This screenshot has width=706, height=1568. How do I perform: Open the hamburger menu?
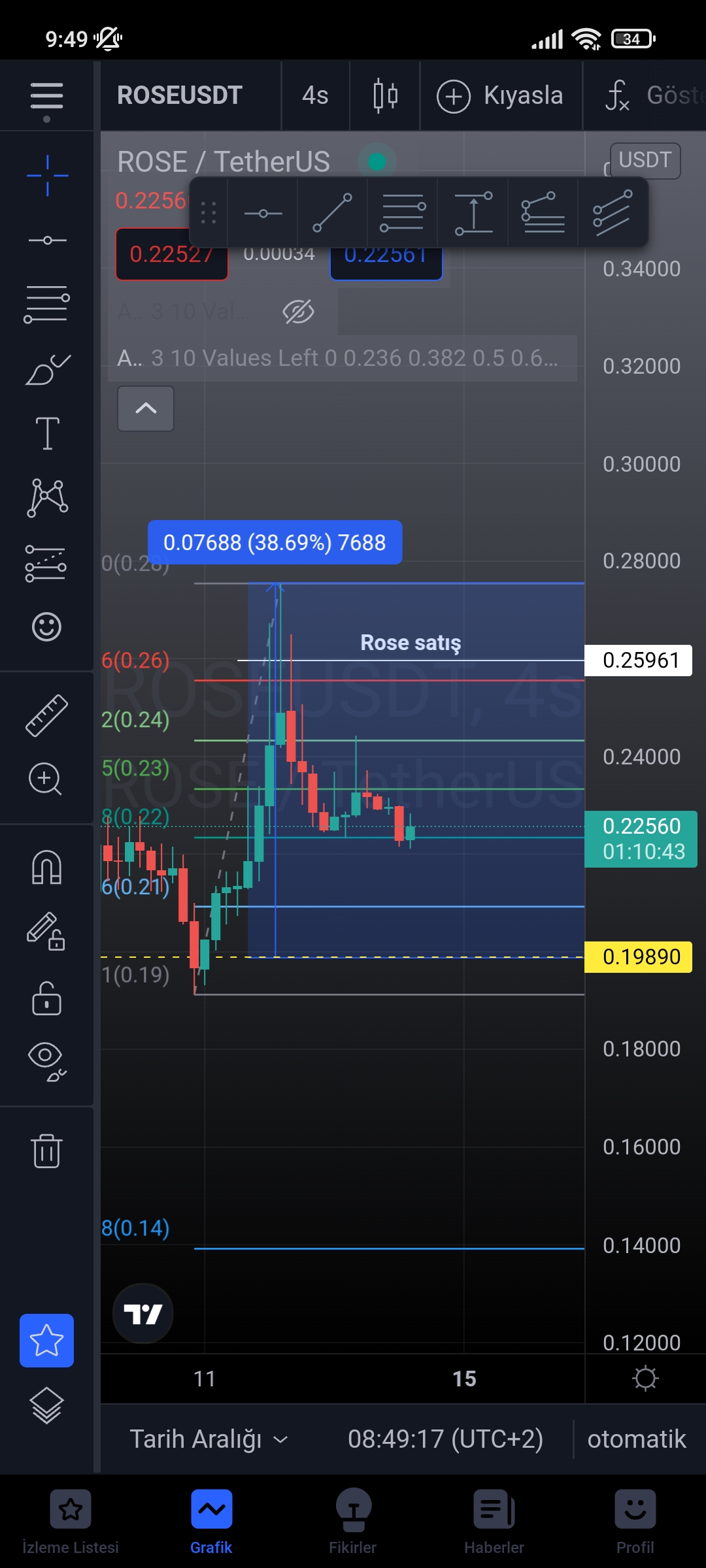46,96
